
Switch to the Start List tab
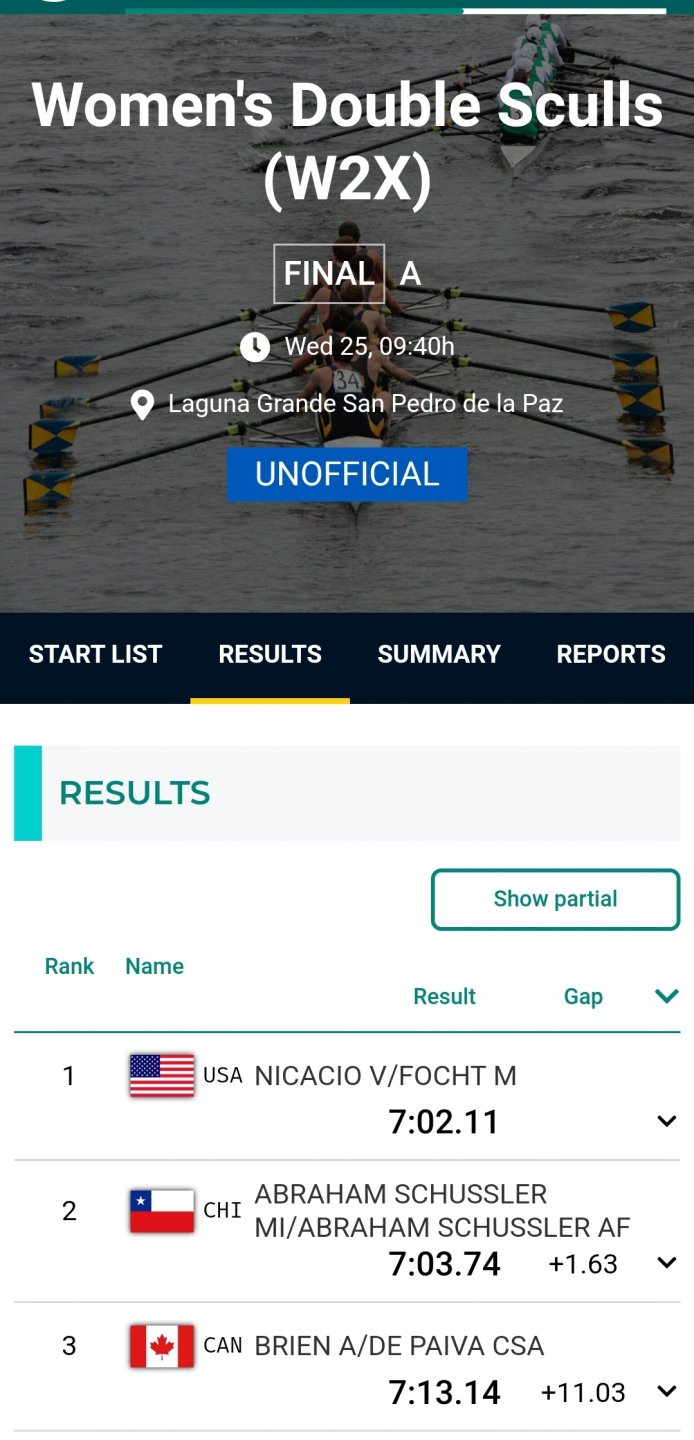coord(95,654)
